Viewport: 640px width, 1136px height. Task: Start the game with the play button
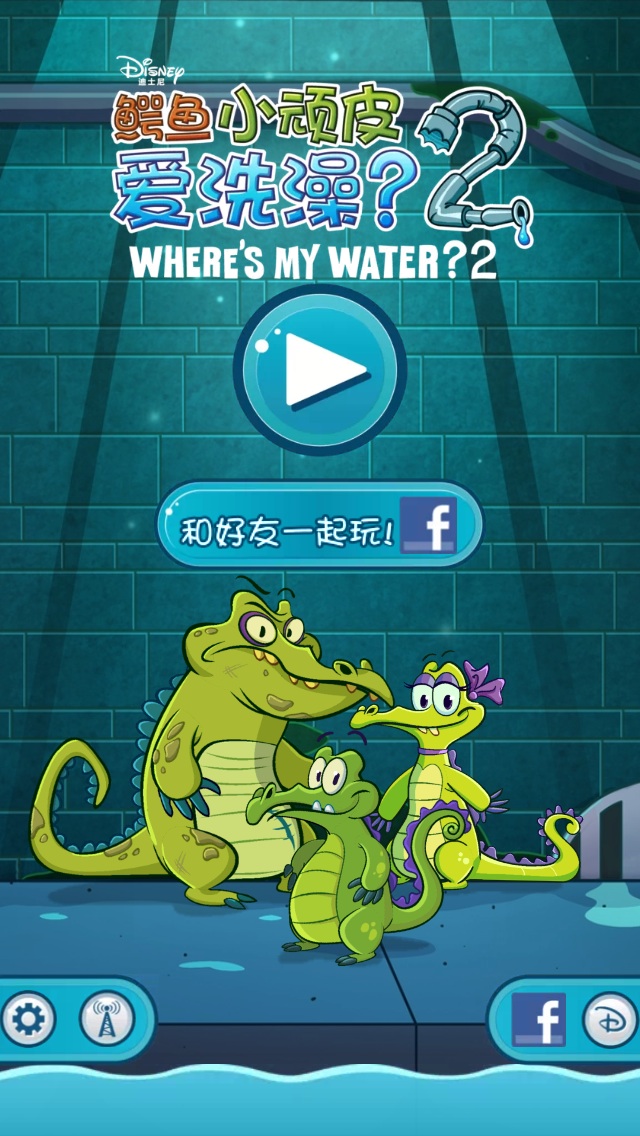(320, 370)
